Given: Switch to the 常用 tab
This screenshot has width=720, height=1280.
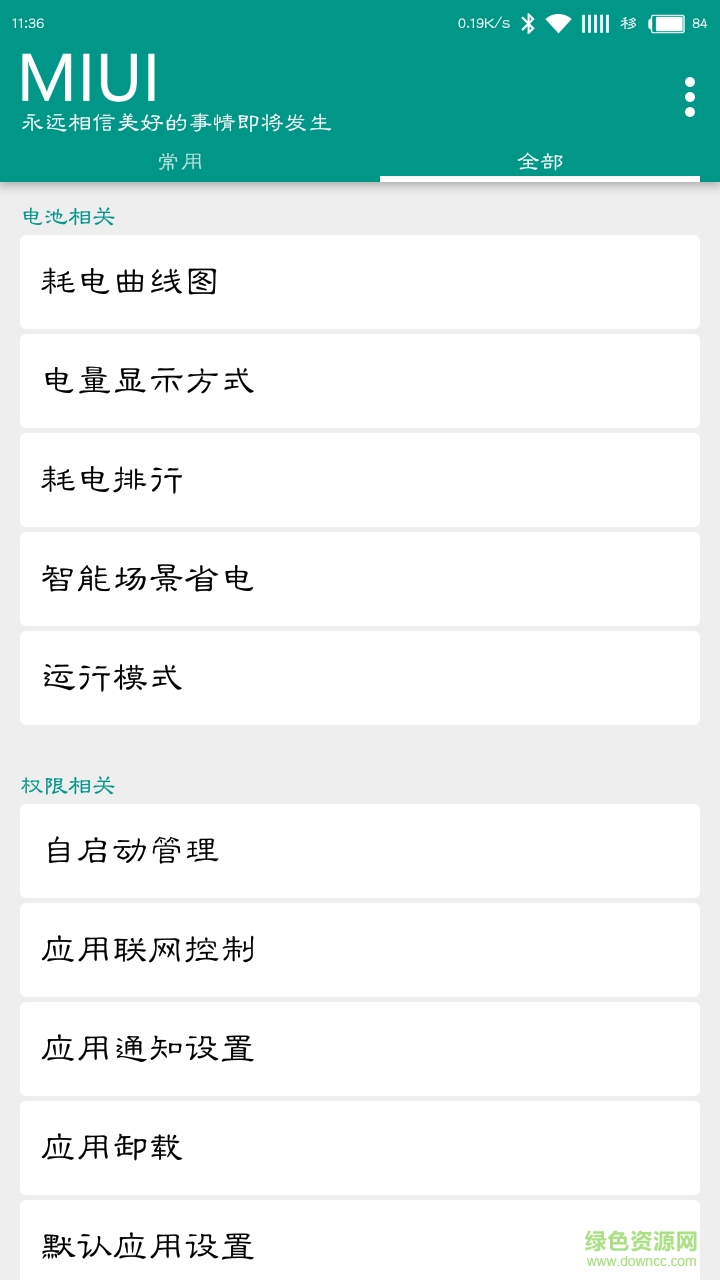Looking at the screenshot, I should click(180, 161).
